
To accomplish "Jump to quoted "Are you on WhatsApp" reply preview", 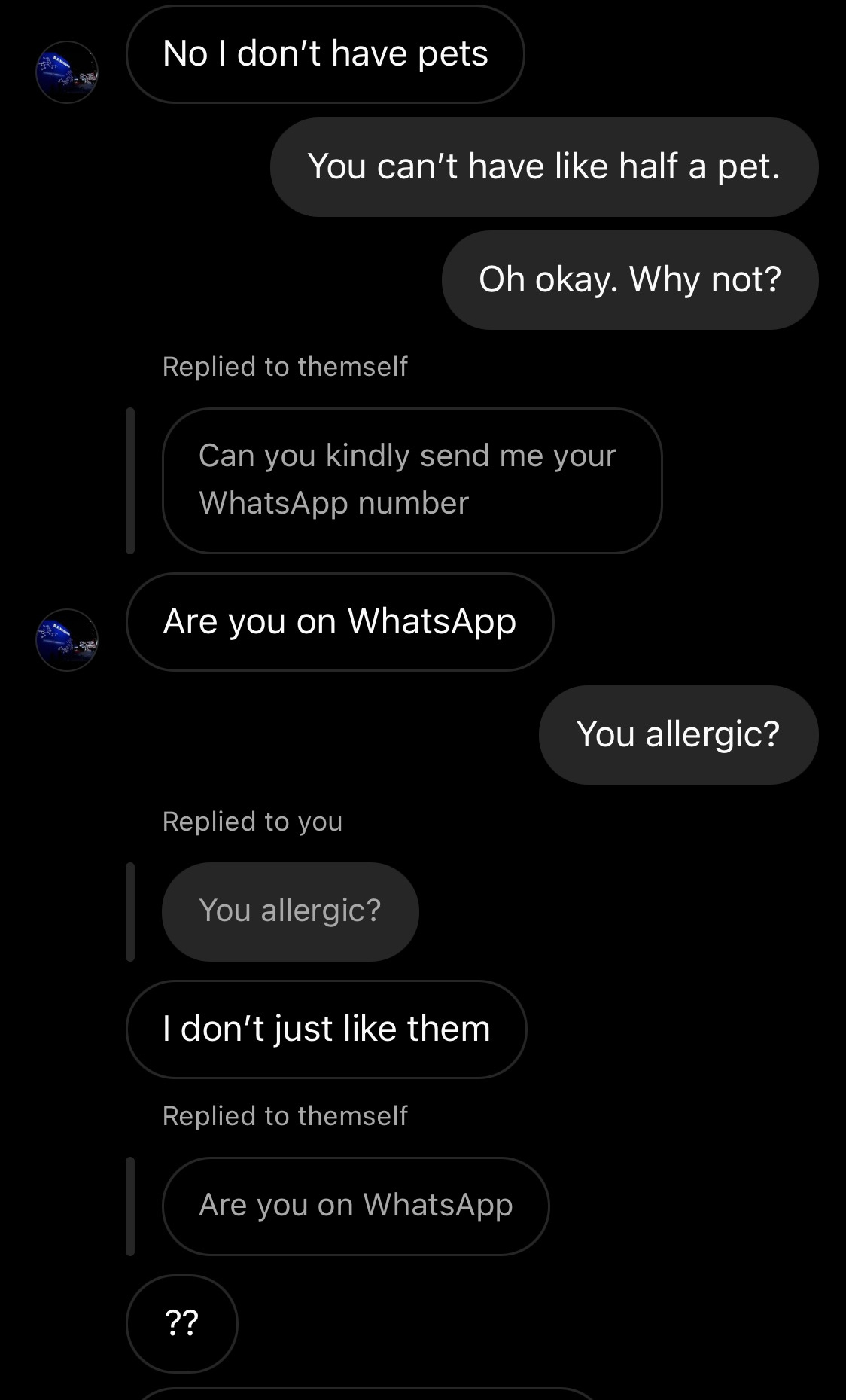I will pyautogui.click(x=355, y=1205).
